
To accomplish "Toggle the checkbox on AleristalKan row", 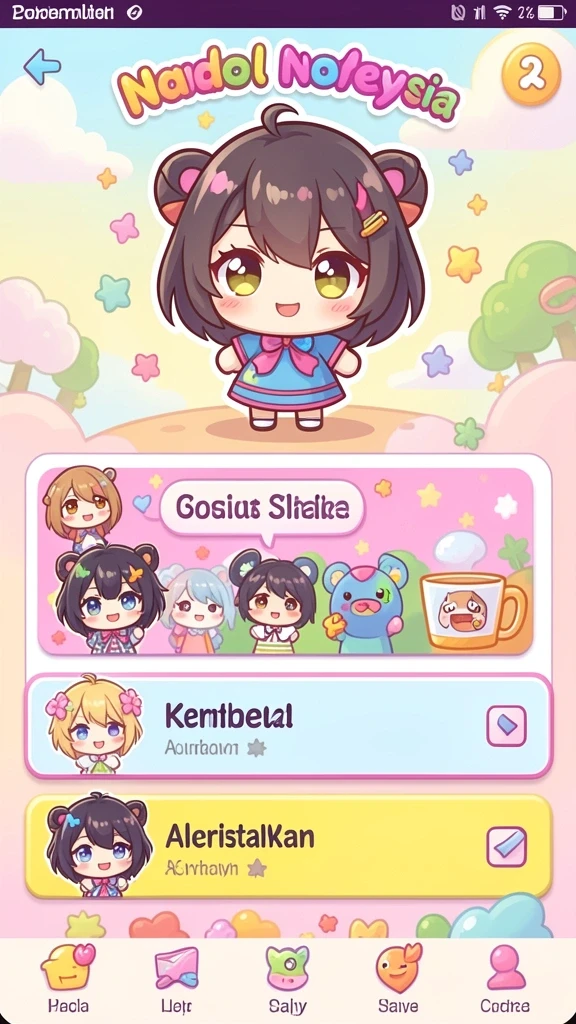I will [x=506, y=846].
